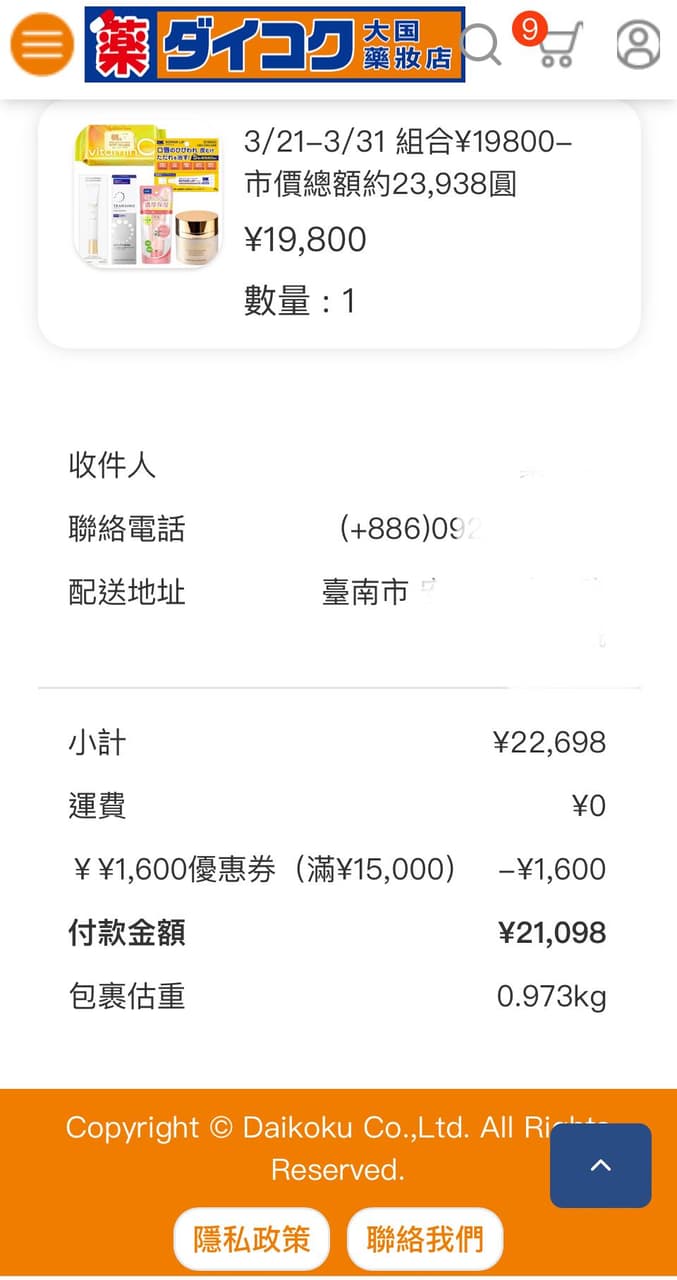Viewport: 677px width, 1280px height.
Task: Open the search magnifier icon
Action: pyautogui.click(x=482, y=45)
